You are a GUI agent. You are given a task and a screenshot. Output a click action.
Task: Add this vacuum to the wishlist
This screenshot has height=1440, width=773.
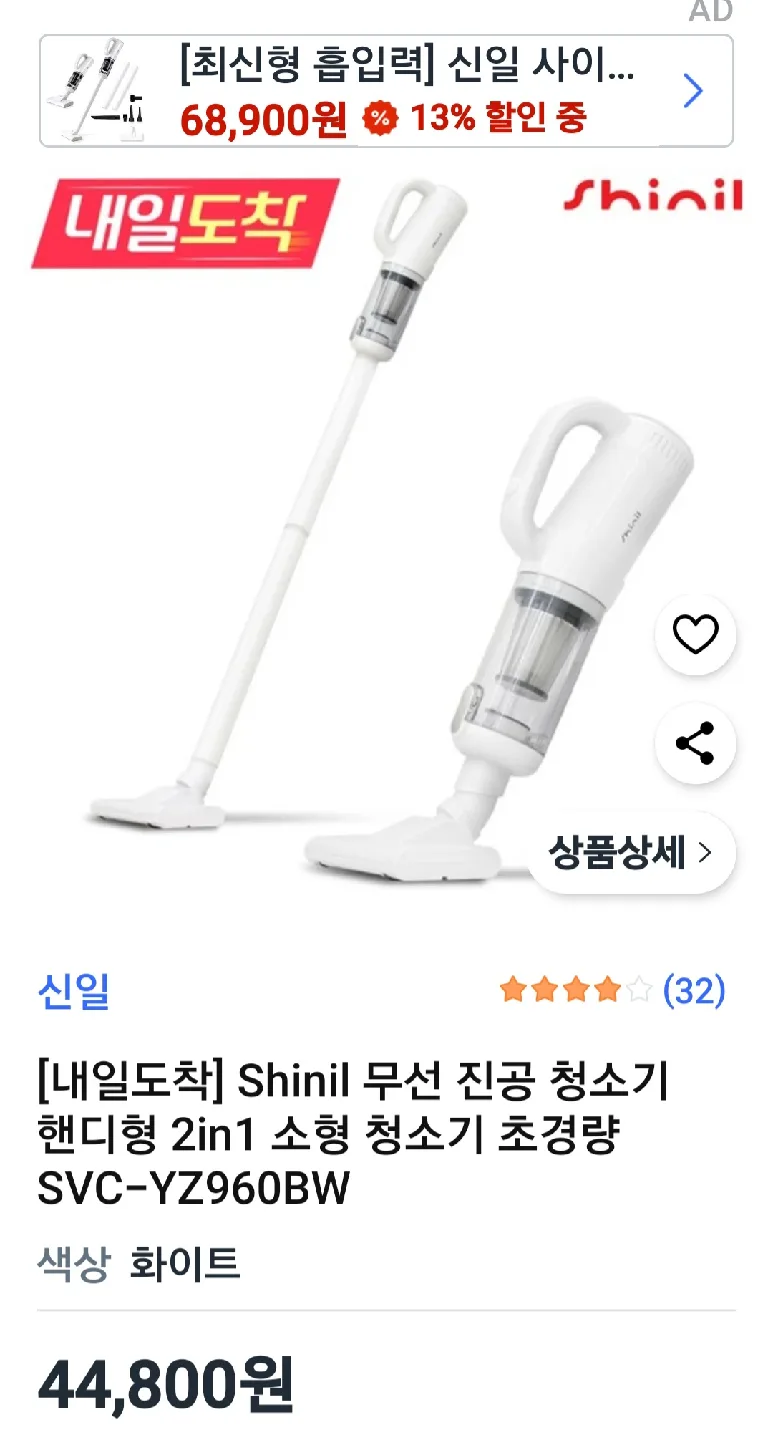(695, 634)
